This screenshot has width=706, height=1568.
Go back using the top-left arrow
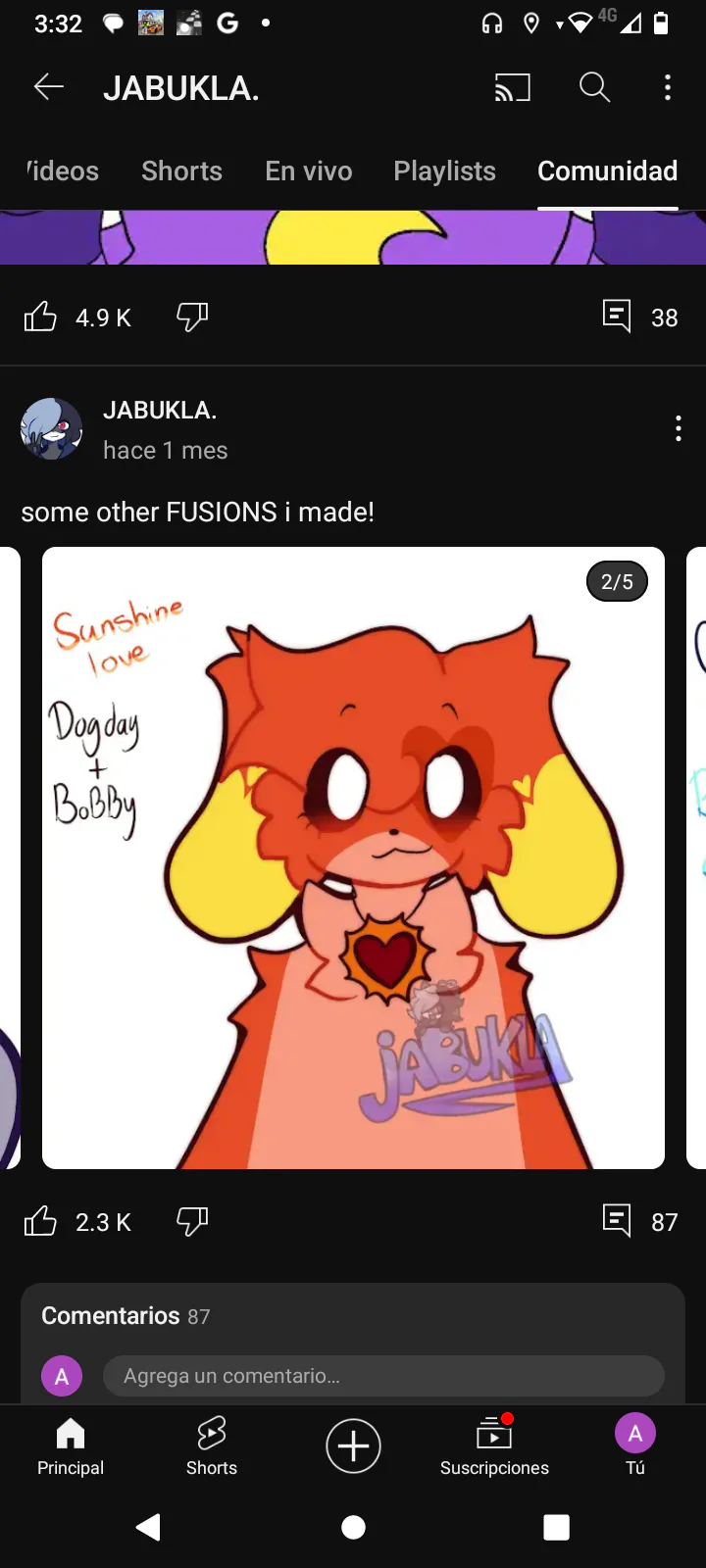(49, 87)
